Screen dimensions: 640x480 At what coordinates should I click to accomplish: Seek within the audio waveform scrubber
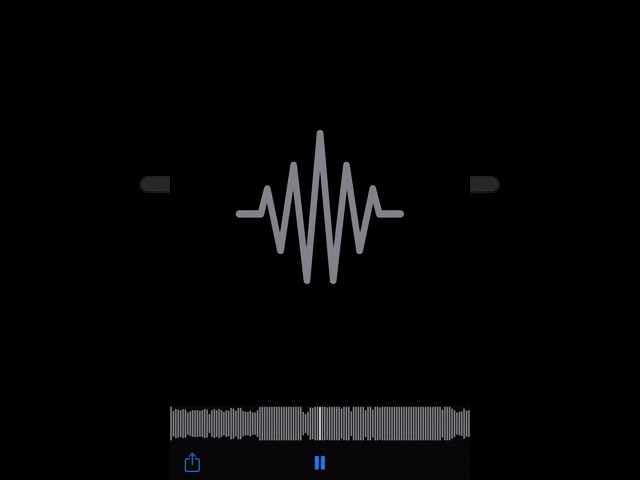[320, 423]
